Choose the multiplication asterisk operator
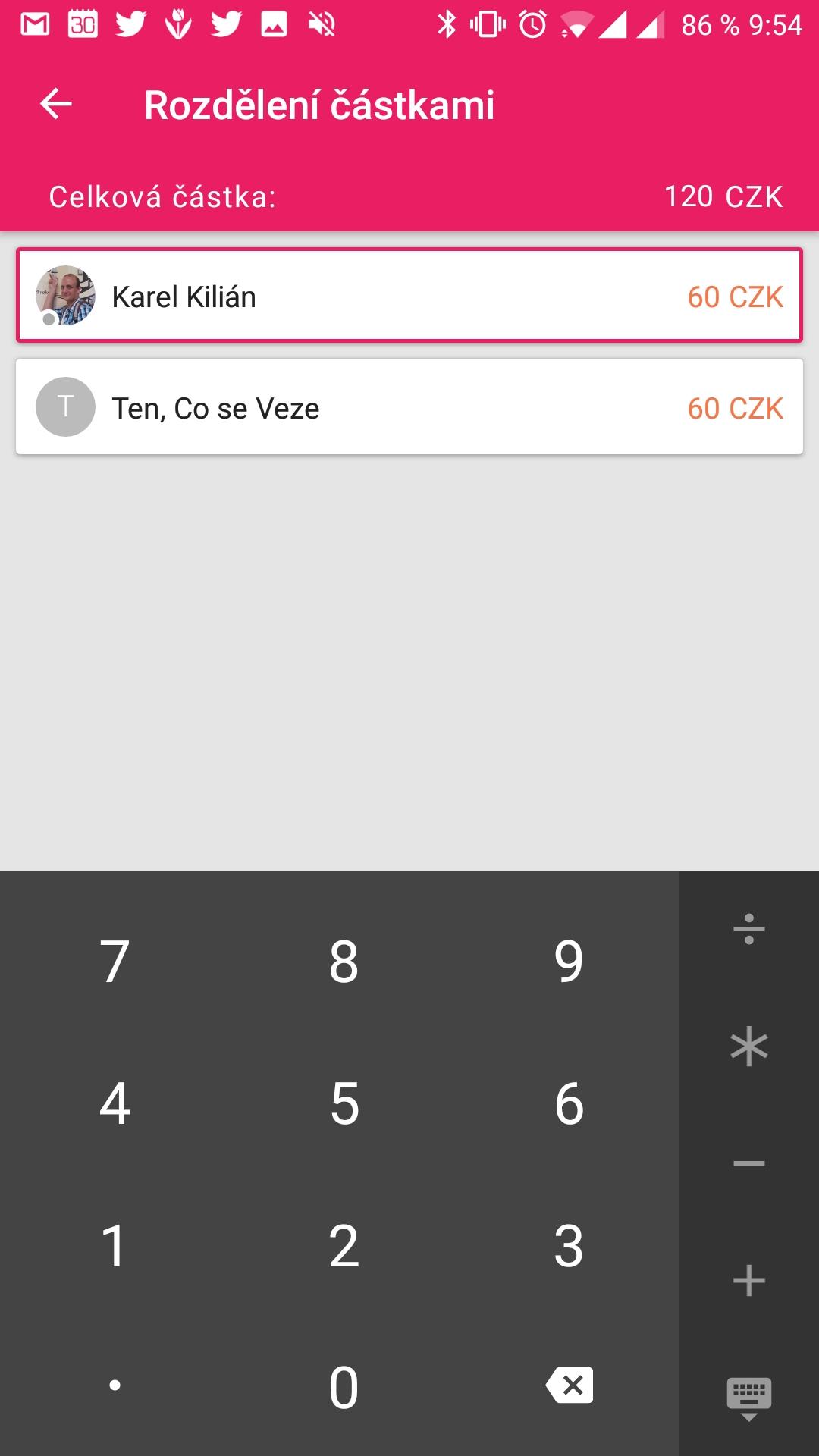Viewport: 819px width, 1456px height. (748, 1046)
